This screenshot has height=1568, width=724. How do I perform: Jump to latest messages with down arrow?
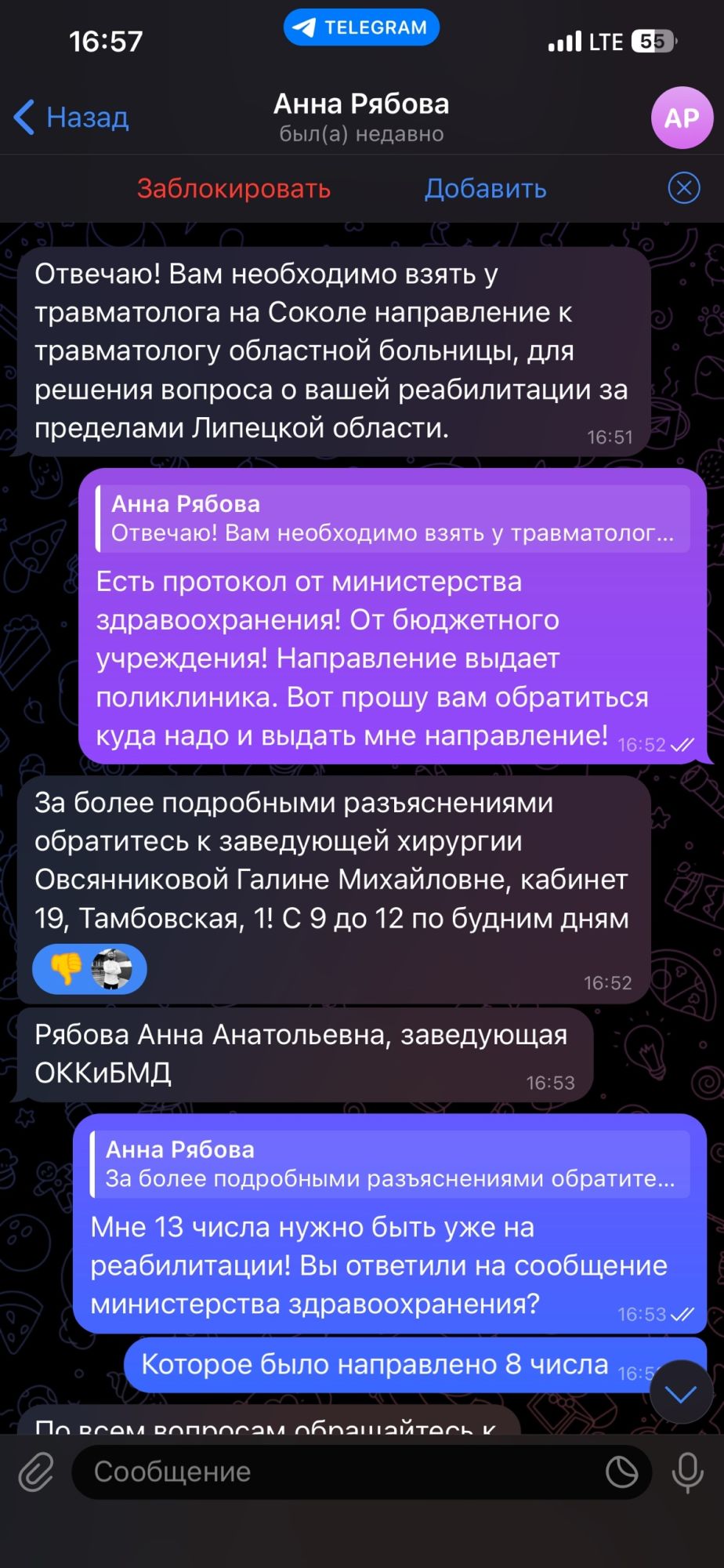[681, 1393]
